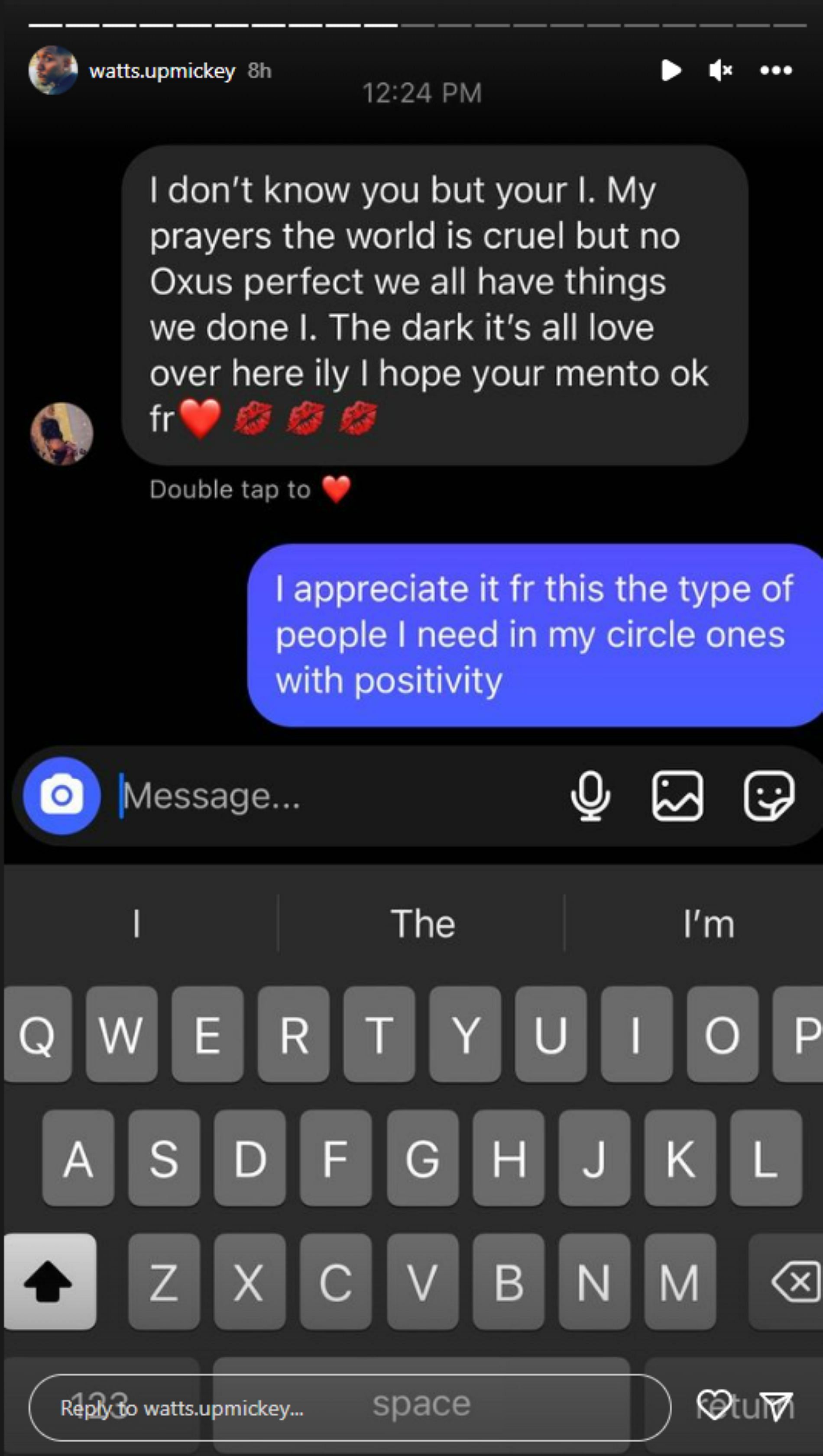Like this story with the heart icon

[x=713, y=1404]
